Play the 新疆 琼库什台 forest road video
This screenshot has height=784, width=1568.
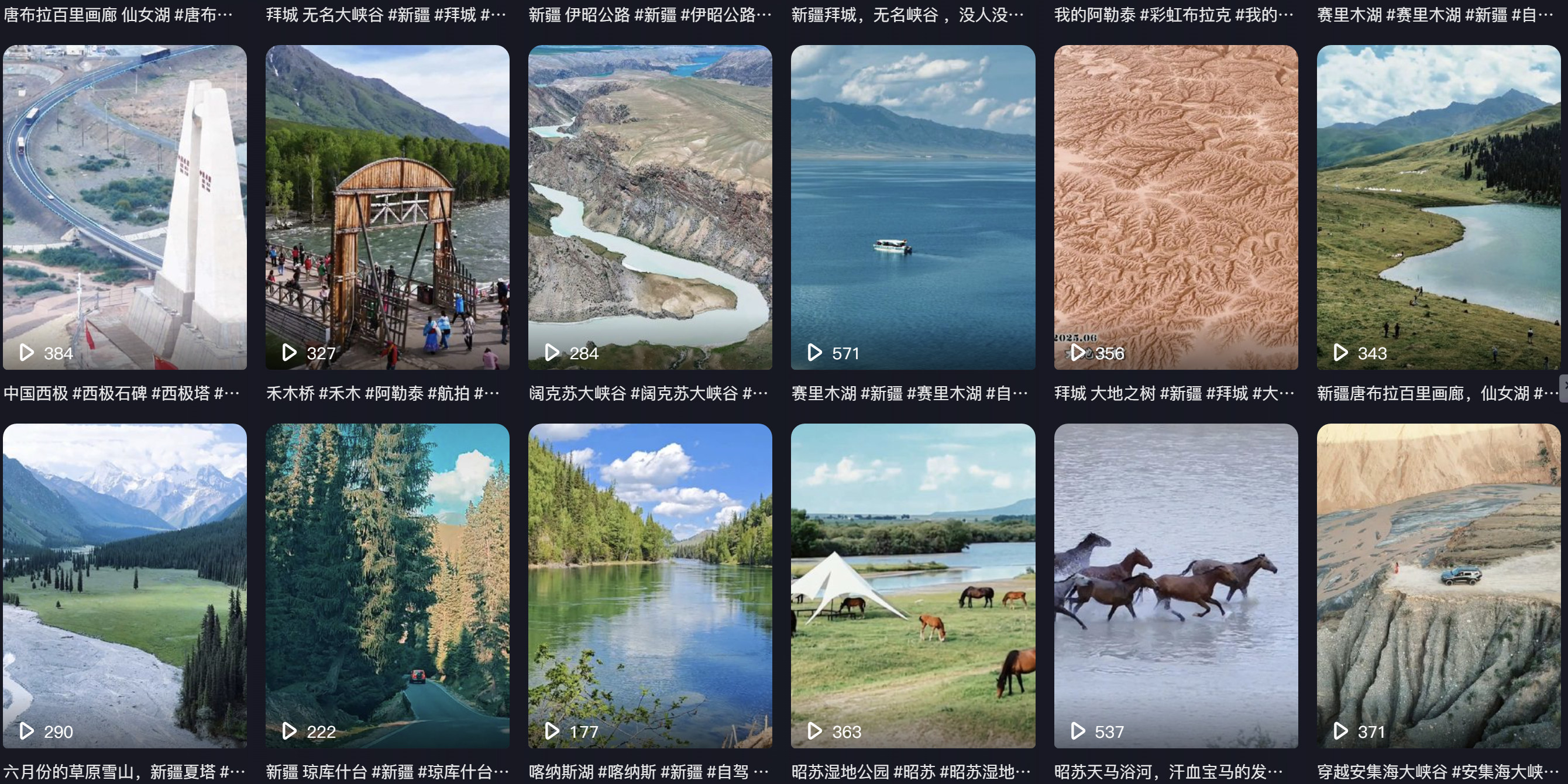click(x=387, y=586)
